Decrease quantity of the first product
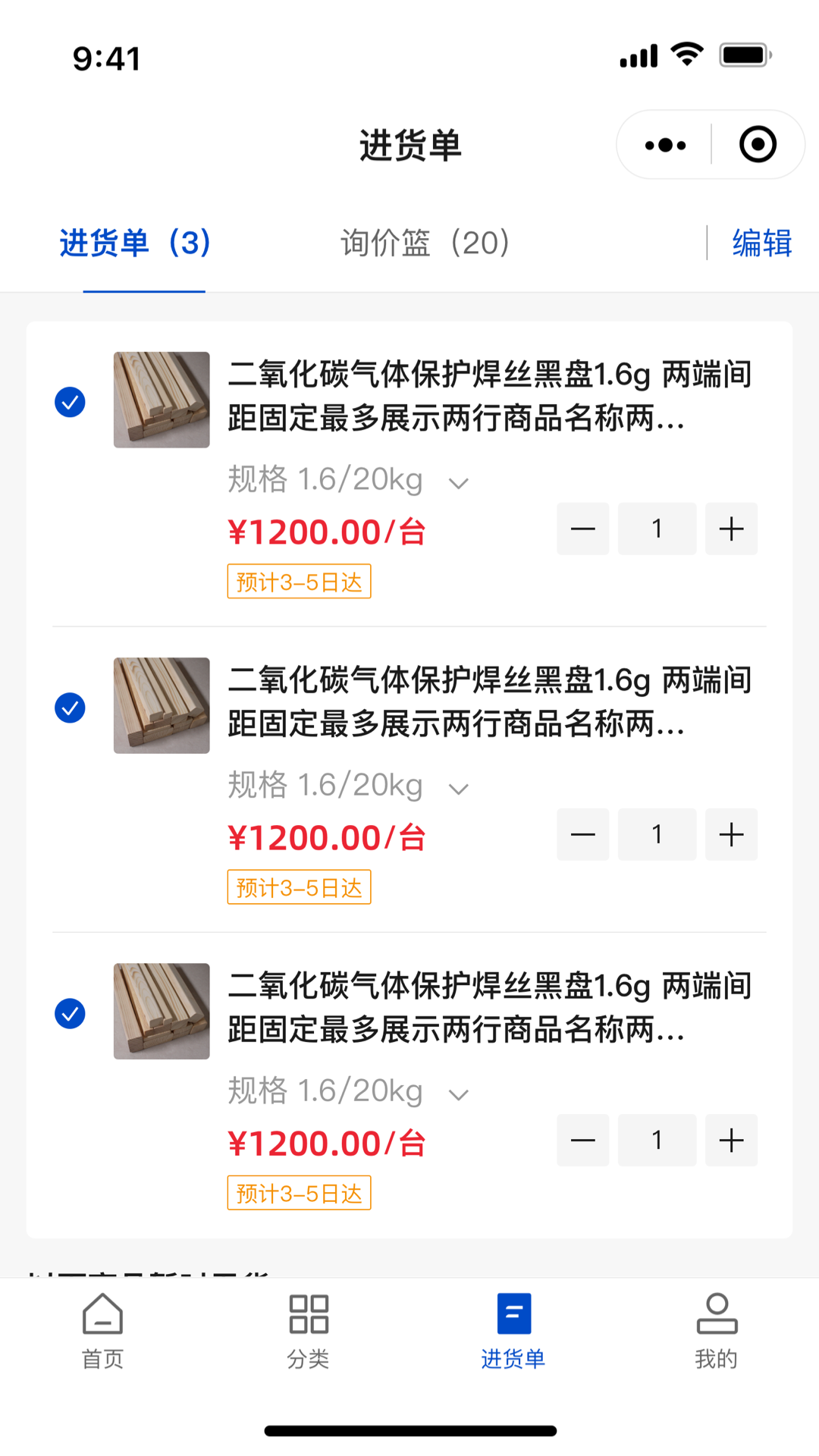The height and width of the screenshot is (1456, 819). pos(582,529)
